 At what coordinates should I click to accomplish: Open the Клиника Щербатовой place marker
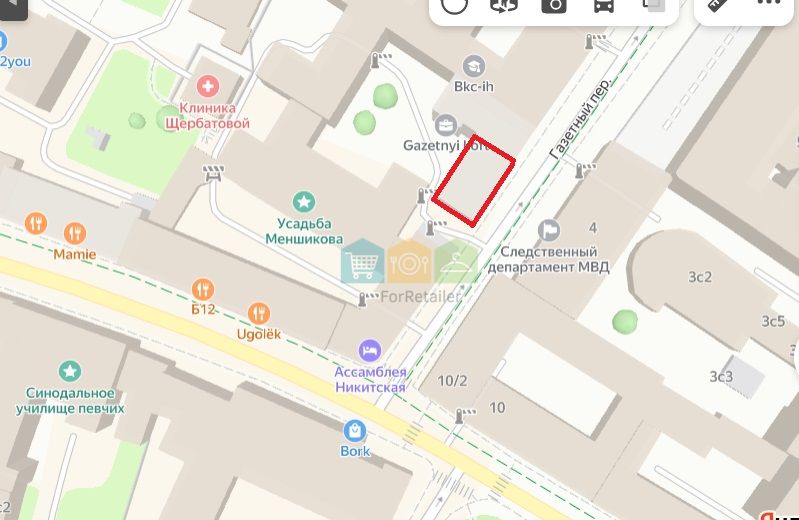click(209, 86)
